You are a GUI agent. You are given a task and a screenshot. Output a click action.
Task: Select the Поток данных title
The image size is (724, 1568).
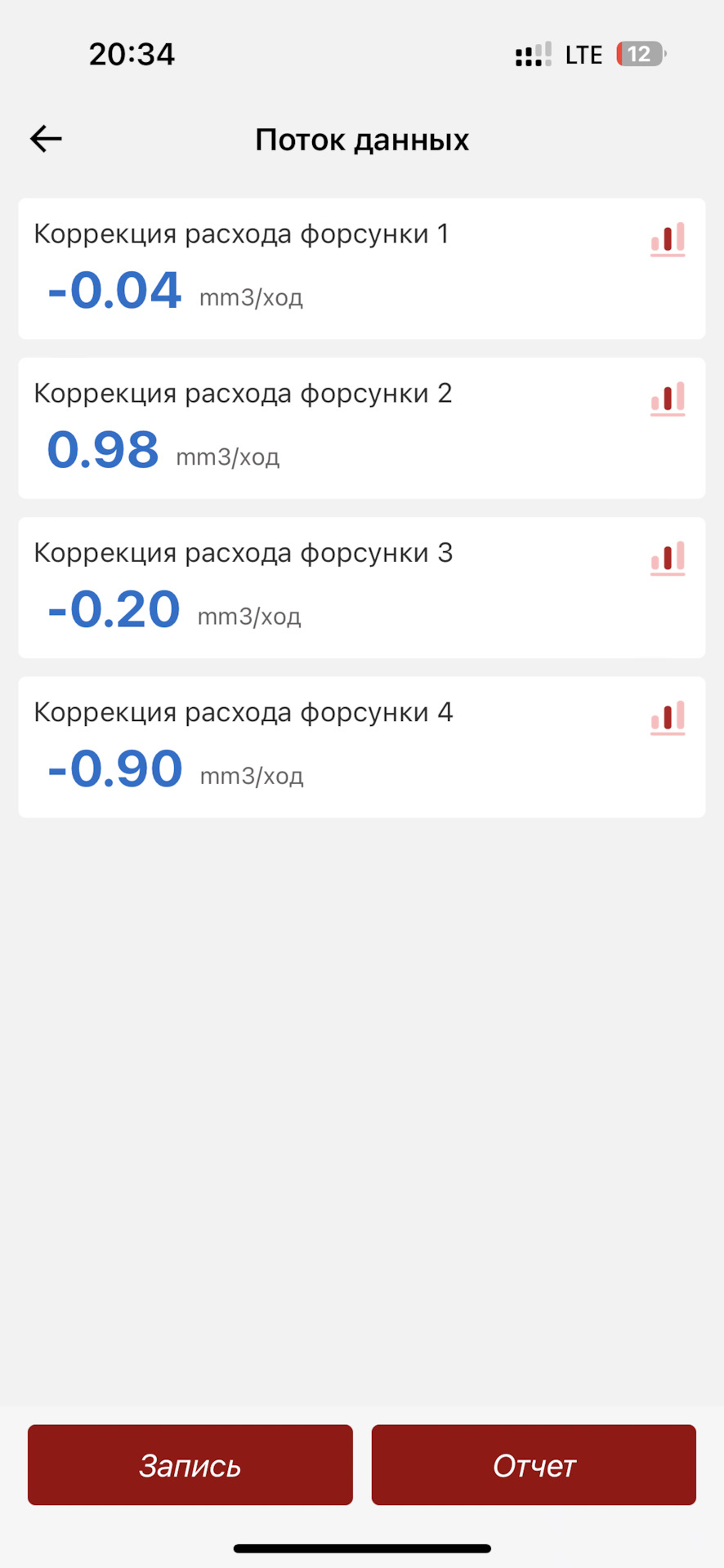tap(362, 140)
